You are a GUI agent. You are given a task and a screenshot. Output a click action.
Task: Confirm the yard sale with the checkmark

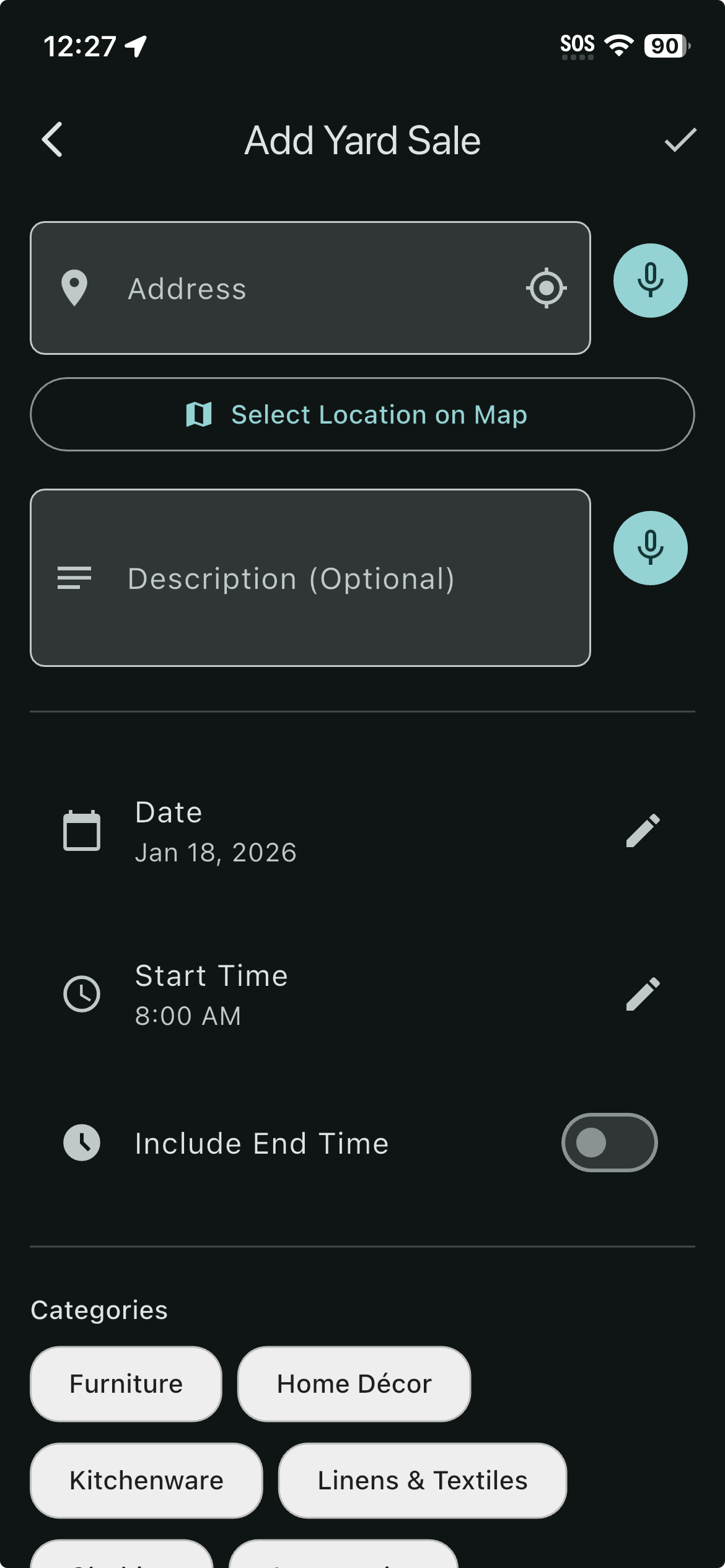click(x=678, y=141)
